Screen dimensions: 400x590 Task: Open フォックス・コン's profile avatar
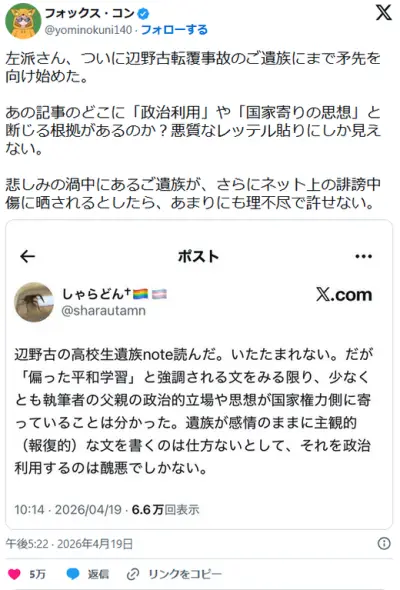(x=23, y=21)
